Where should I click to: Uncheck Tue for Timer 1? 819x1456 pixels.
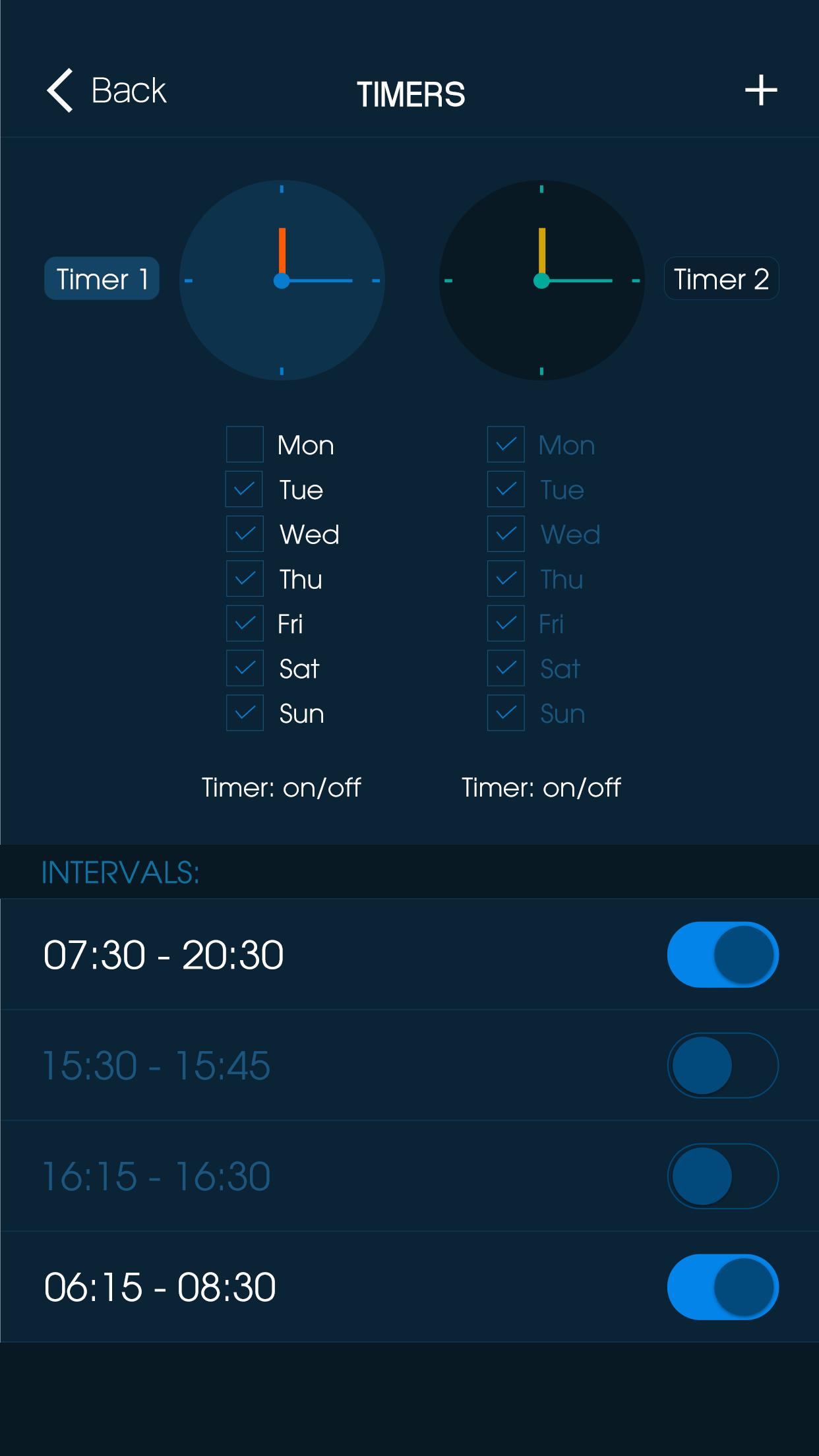click(x=245, y=489)
